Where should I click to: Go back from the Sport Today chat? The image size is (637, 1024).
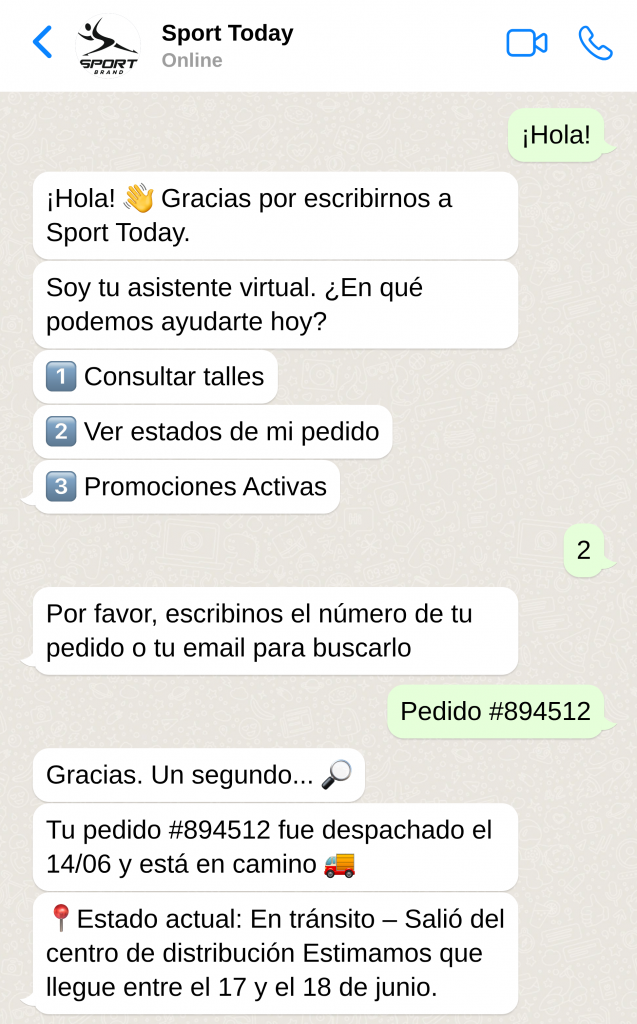(x=42, y=42)
